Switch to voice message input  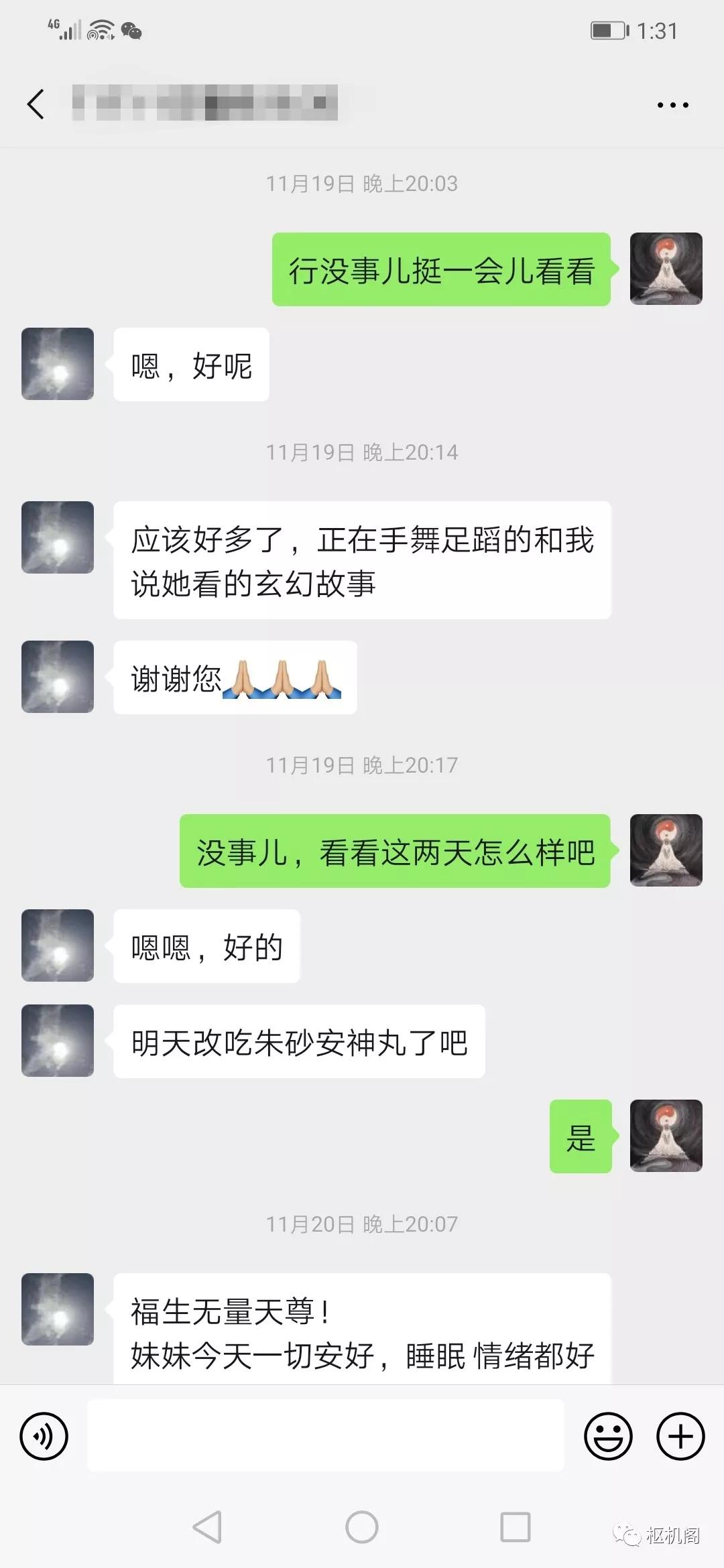tap(44, 1437)
